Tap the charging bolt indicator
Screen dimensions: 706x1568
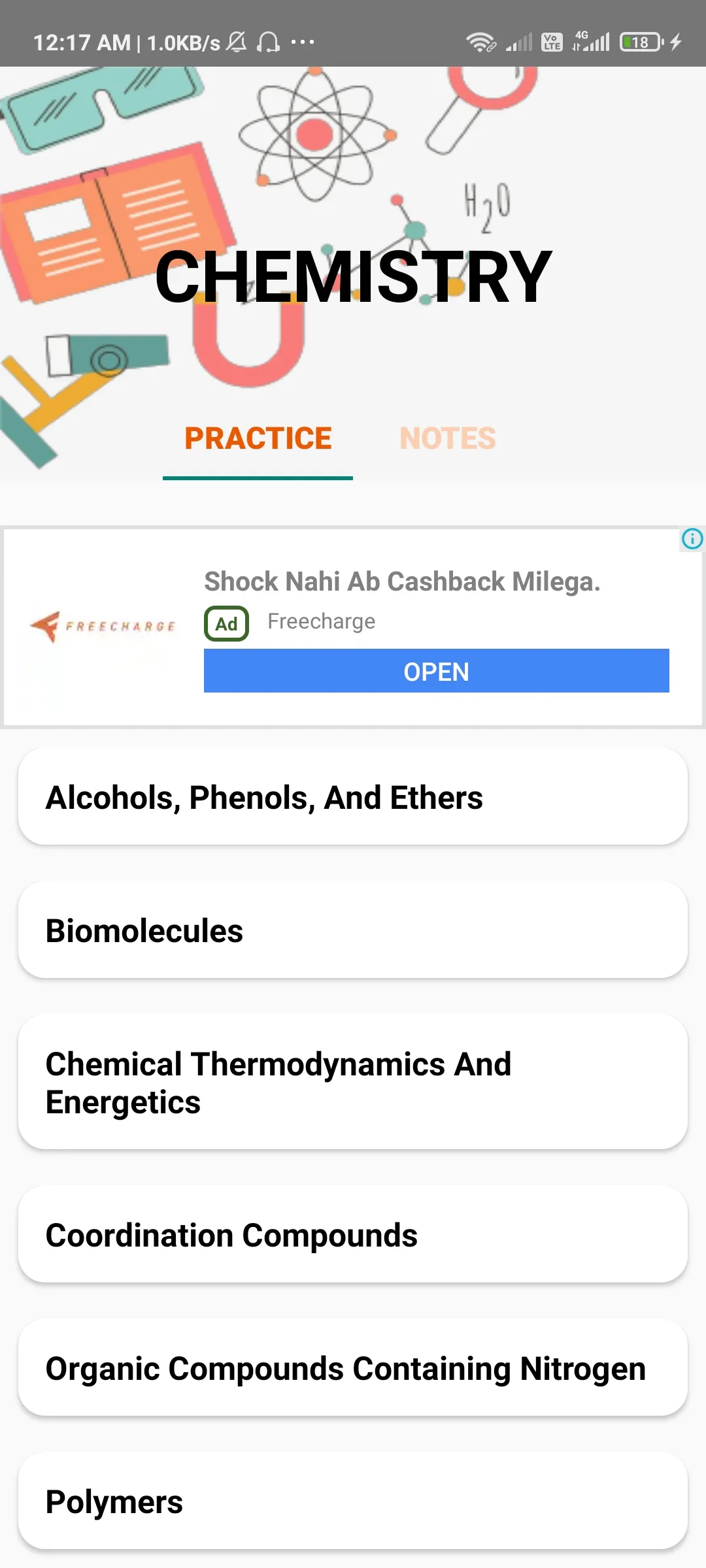676,41
